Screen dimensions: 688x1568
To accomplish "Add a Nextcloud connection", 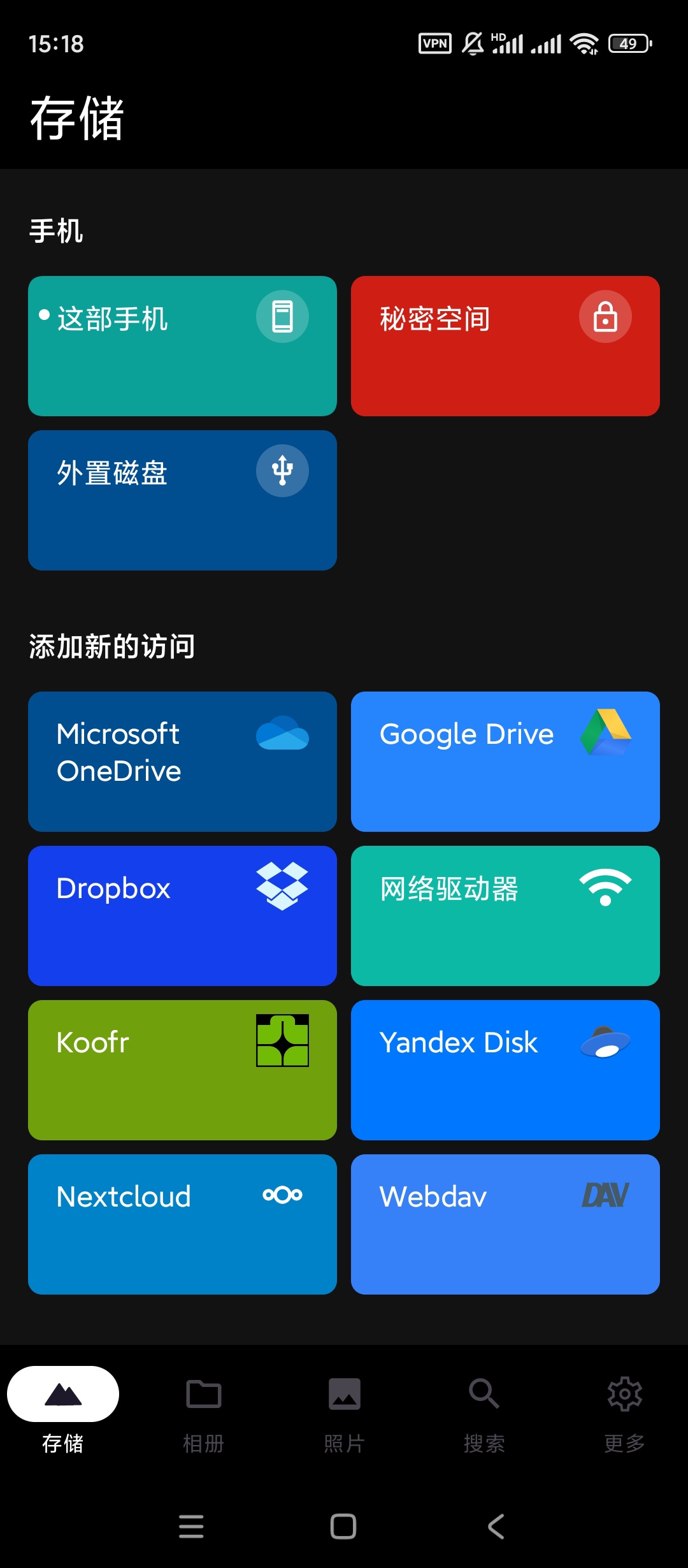I will (182, 1224).
